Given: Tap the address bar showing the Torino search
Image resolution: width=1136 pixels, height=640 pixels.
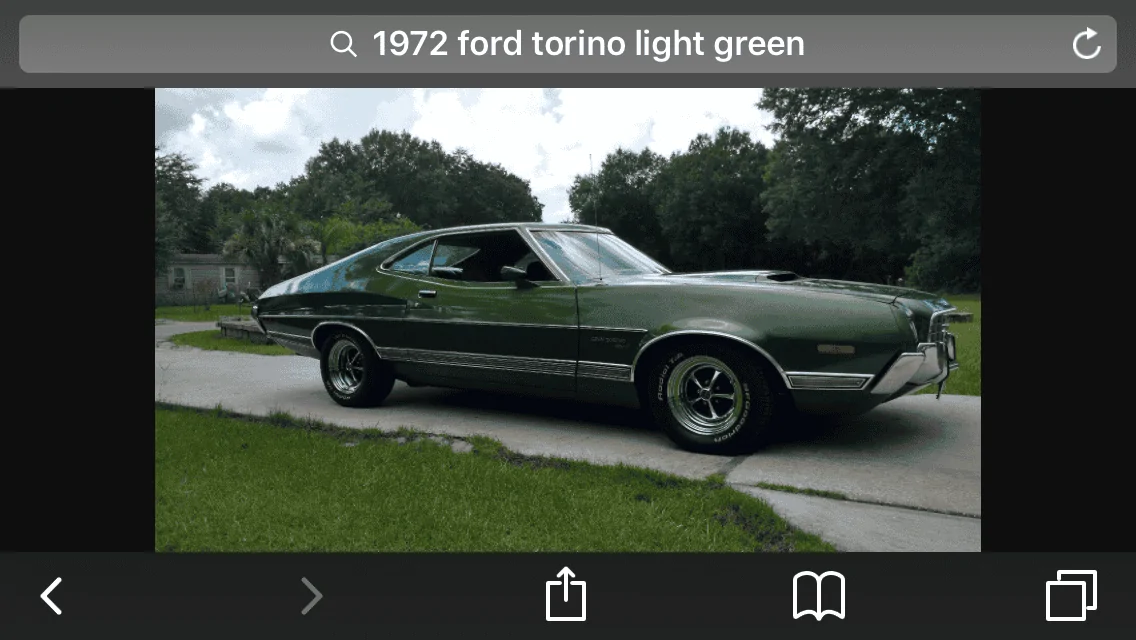Looking at the screenshot, I should click(567, 44).
